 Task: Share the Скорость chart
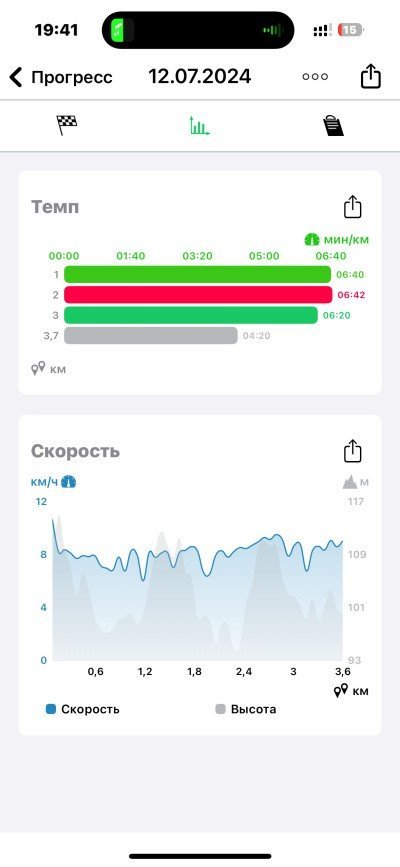point(352,451)
